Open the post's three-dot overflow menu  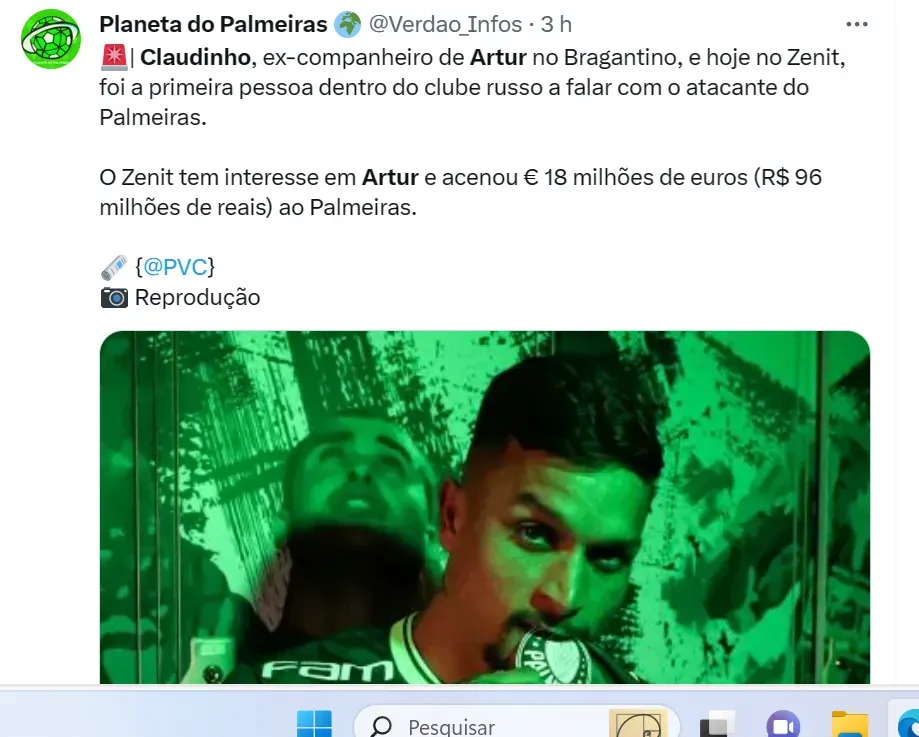857,24
